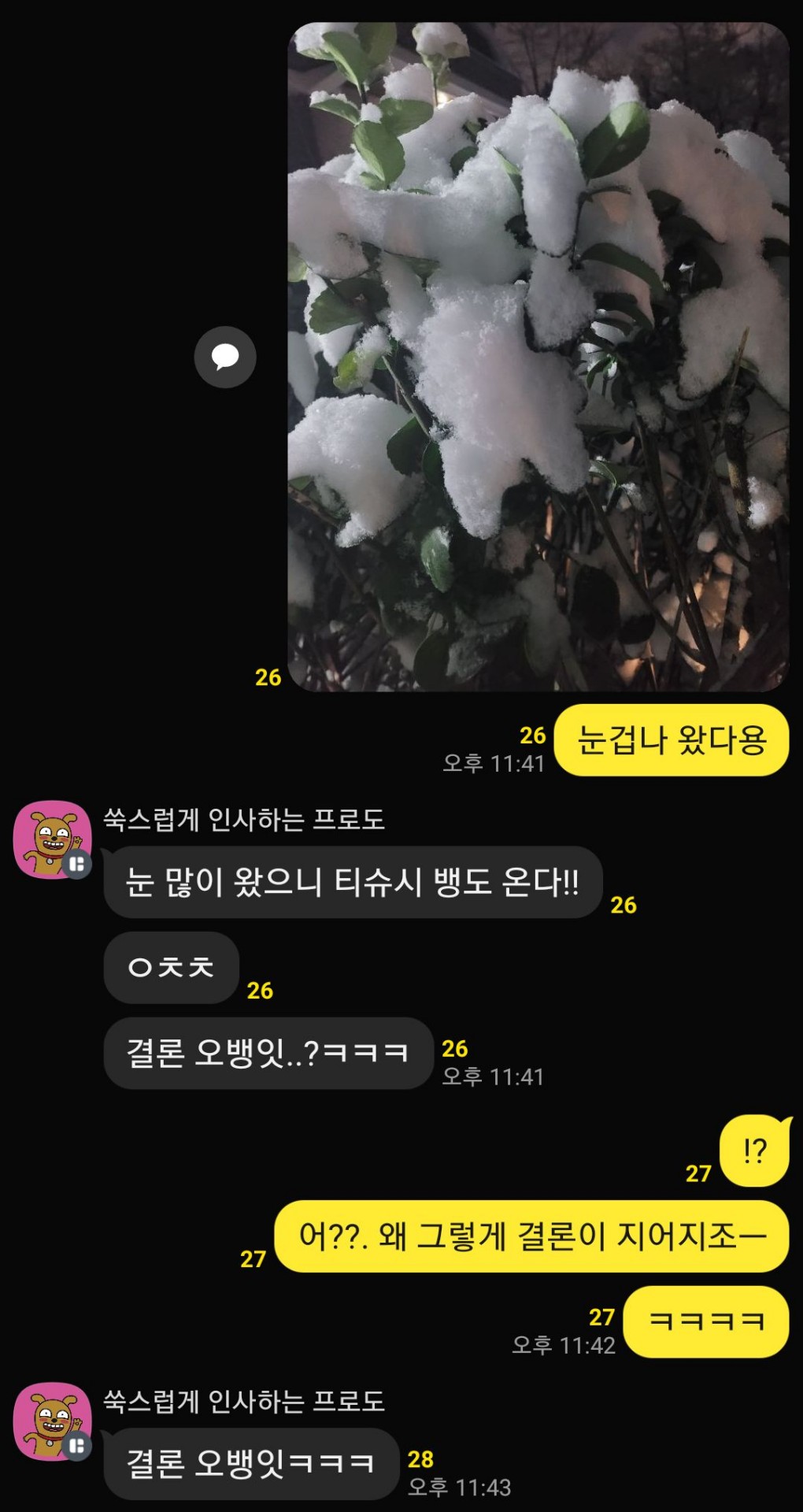This screenshot has width=803, height=1512.
Task: Tap the speech bubble icon beside the photo
Action: point(225,357)
